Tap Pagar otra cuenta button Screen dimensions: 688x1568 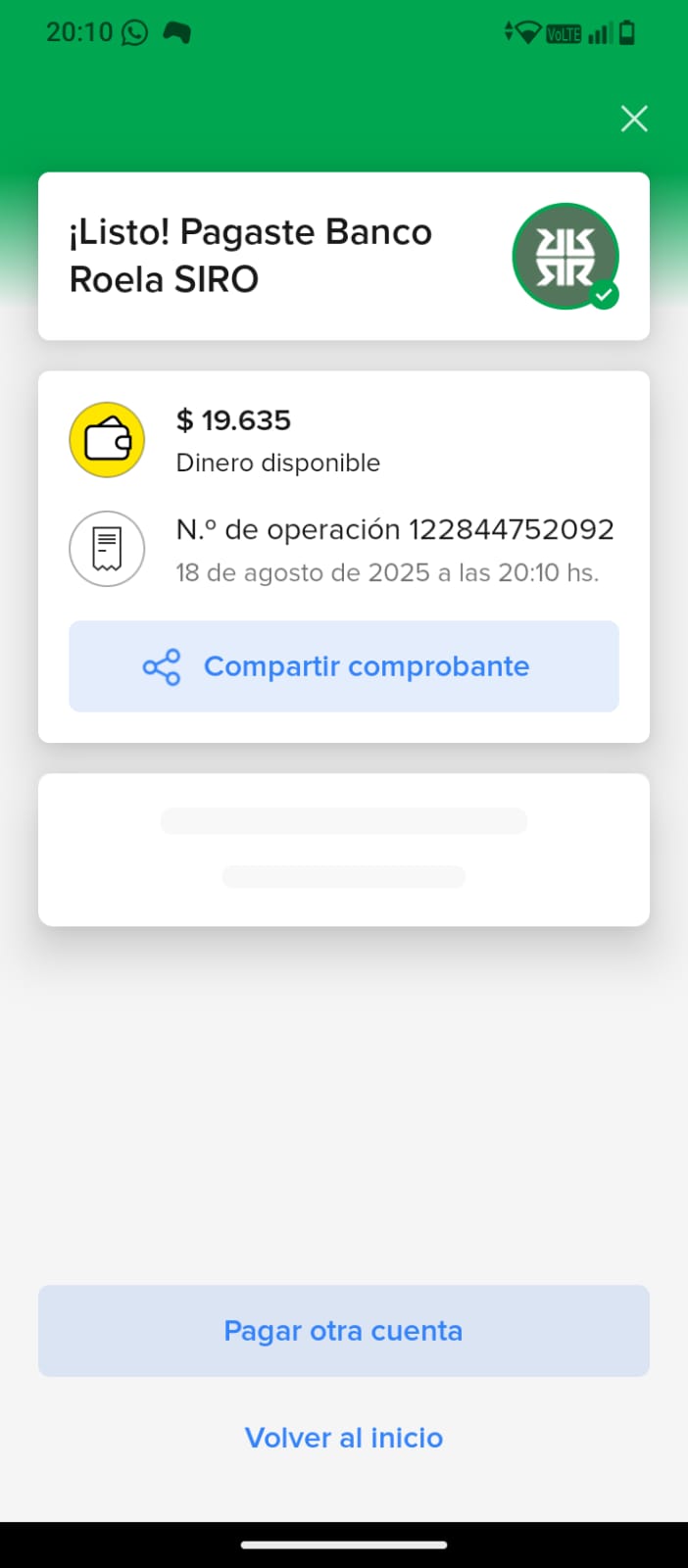[x=344, y=1331]
